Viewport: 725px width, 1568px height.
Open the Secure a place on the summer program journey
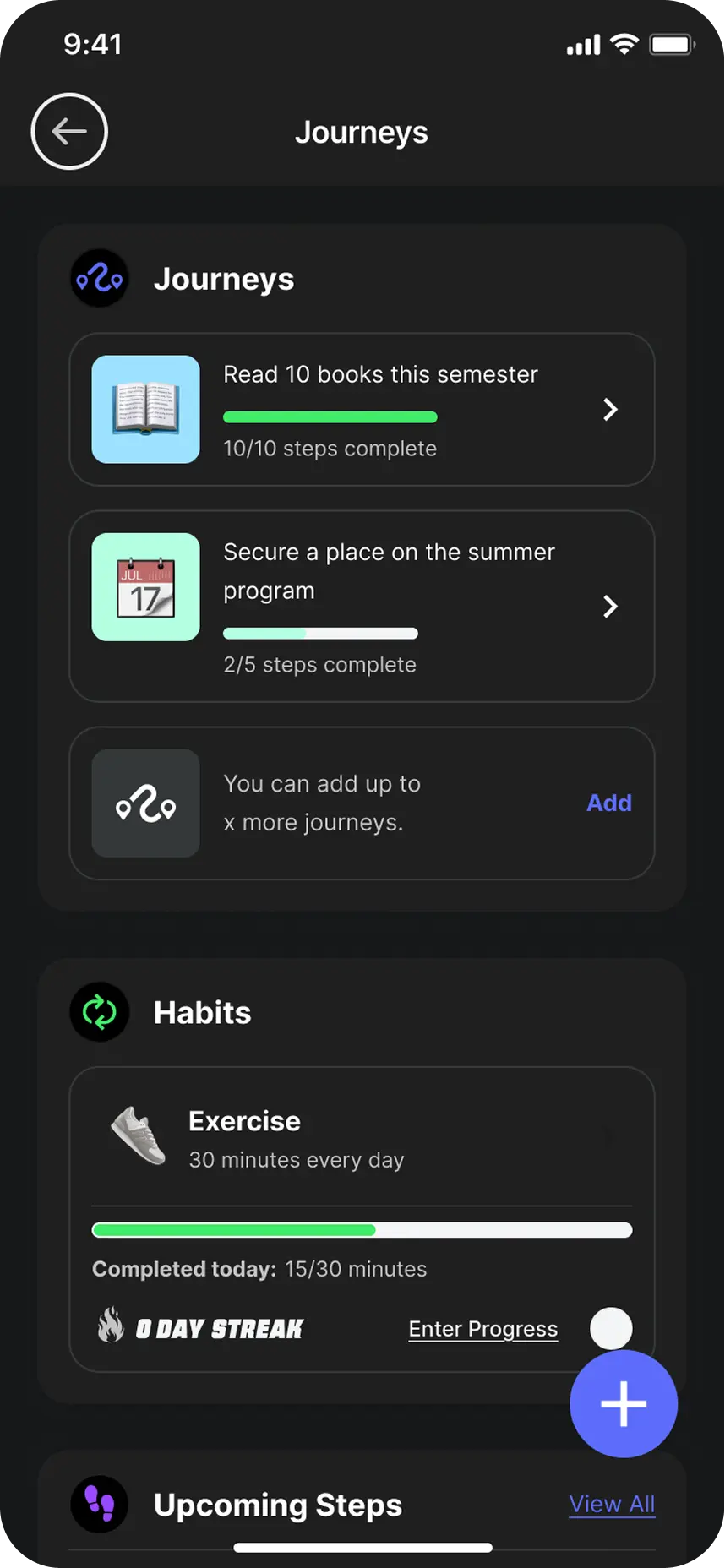pyautogui.click(x=362, y=606)
